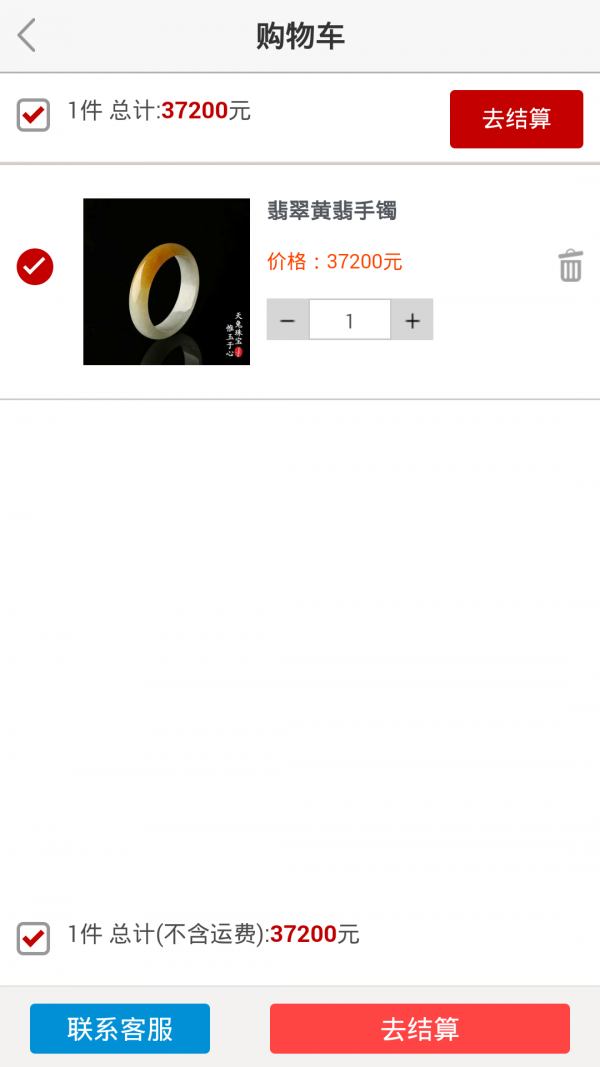The height and width of the screenshot is (1067, 600).
Task: Open the 翡翠黄翡手镯 product image
Action: pyautogui.click(x=166, y=281)
